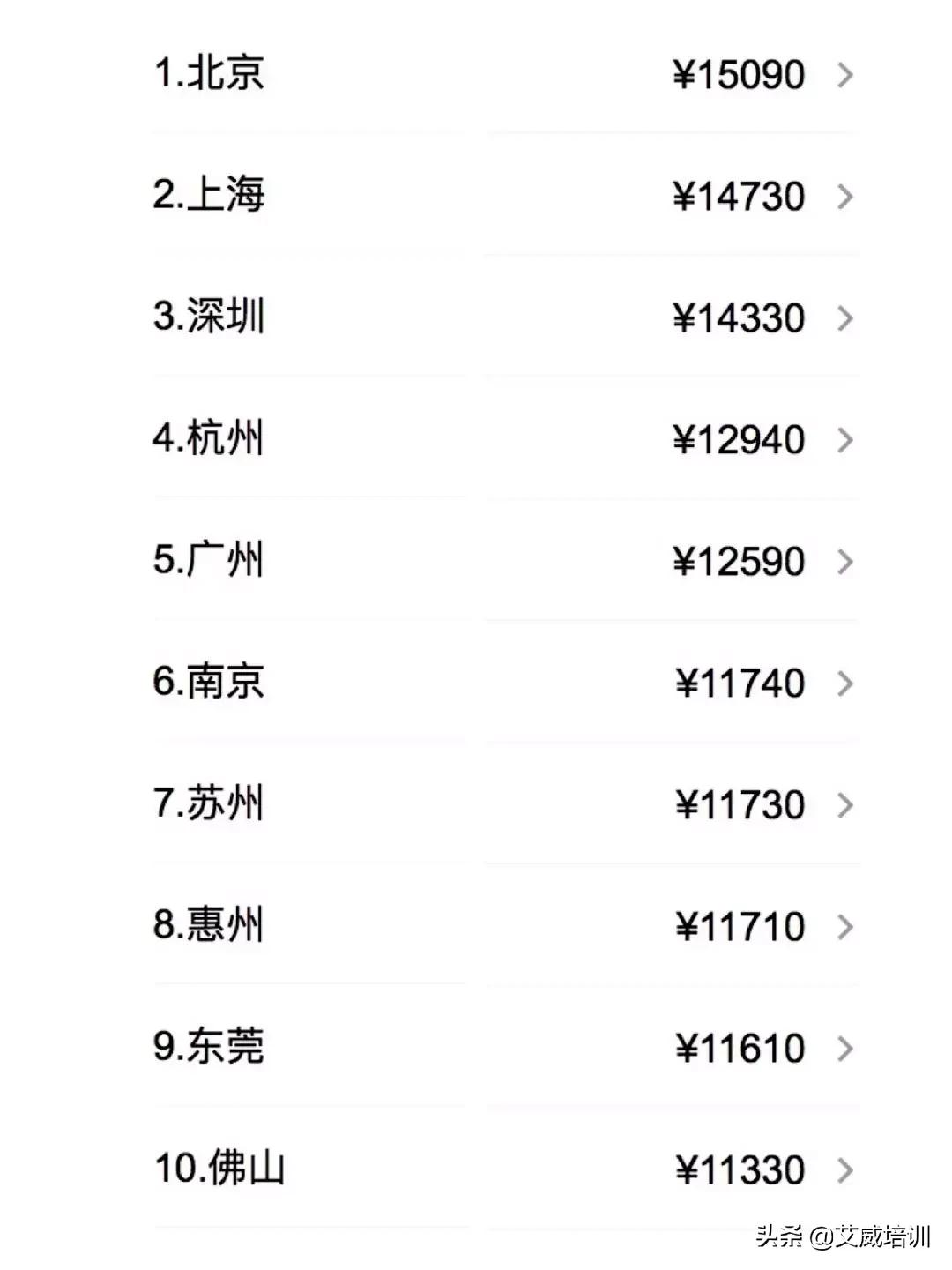Expand the 广州 row chevron
952x1270 pixels.
(x=845, y=562)
